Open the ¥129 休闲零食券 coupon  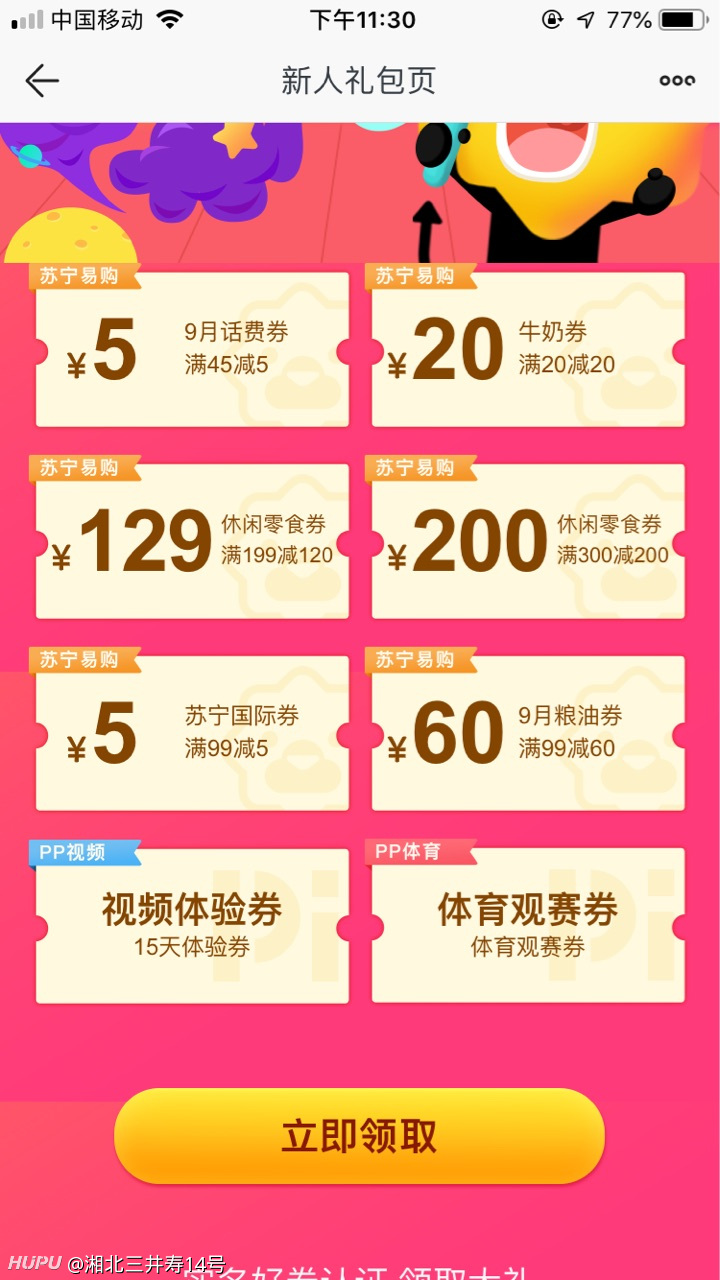(x=192, y=541)
